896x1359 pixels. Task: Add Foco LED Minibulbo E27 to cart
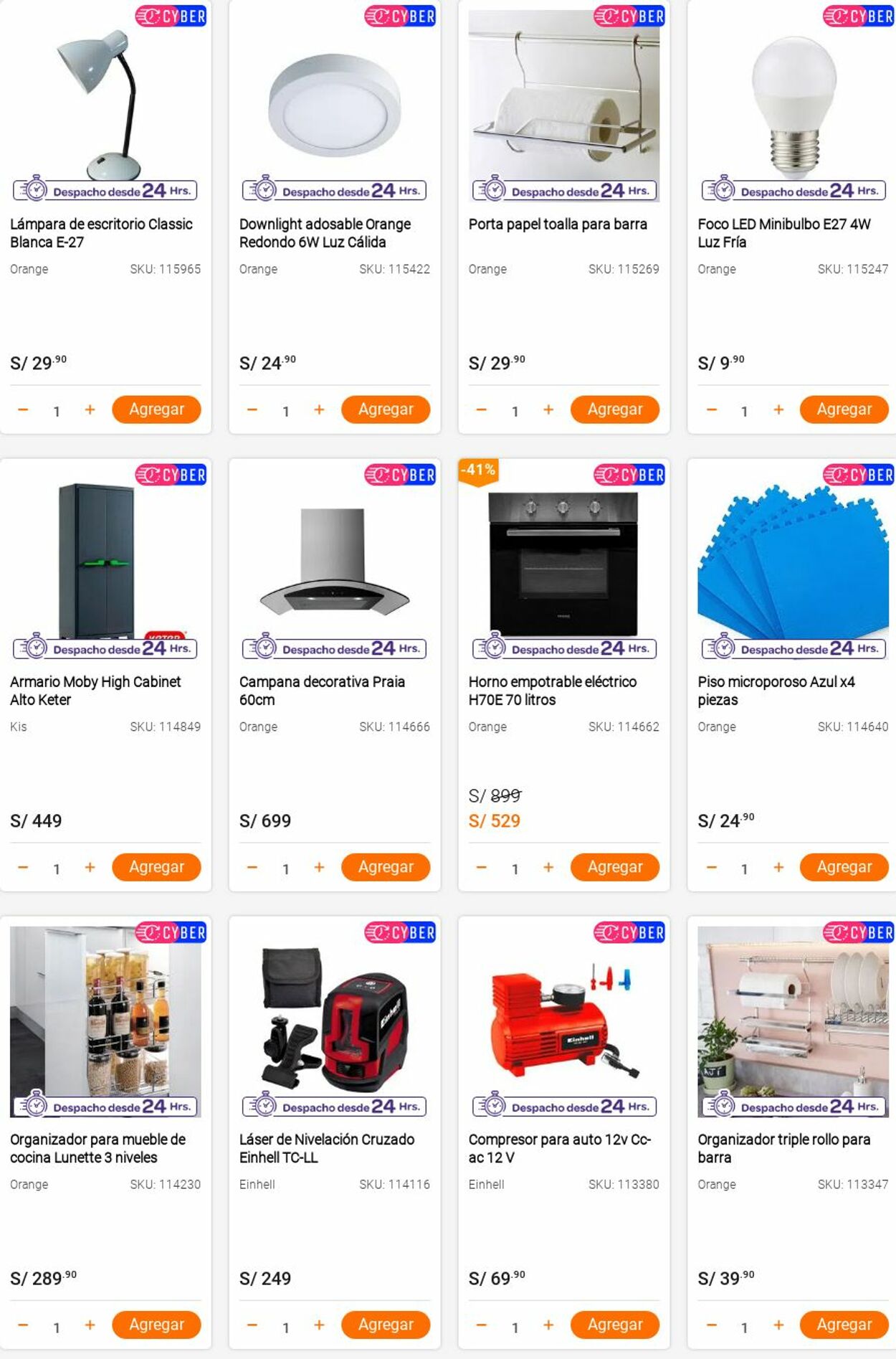(x=844, y=409)
